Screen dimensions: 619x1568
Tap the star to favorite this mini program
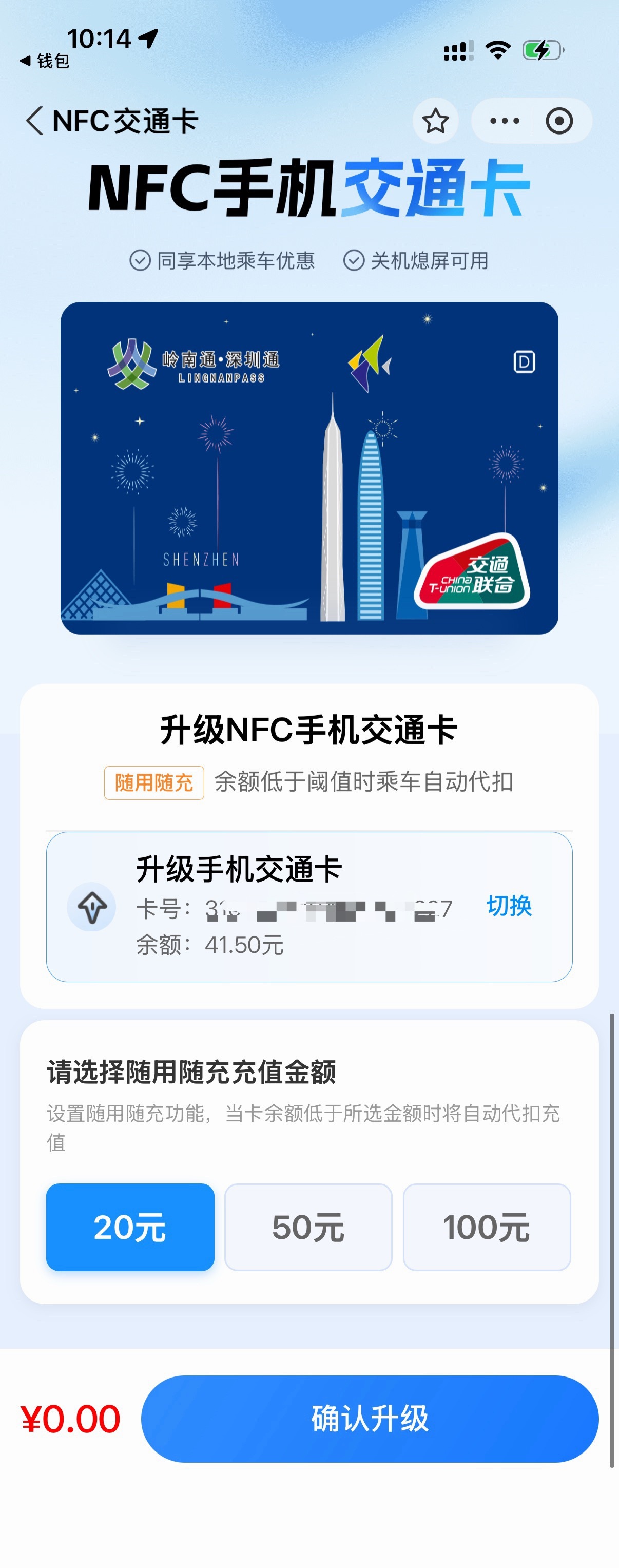[x=435, y=121]
